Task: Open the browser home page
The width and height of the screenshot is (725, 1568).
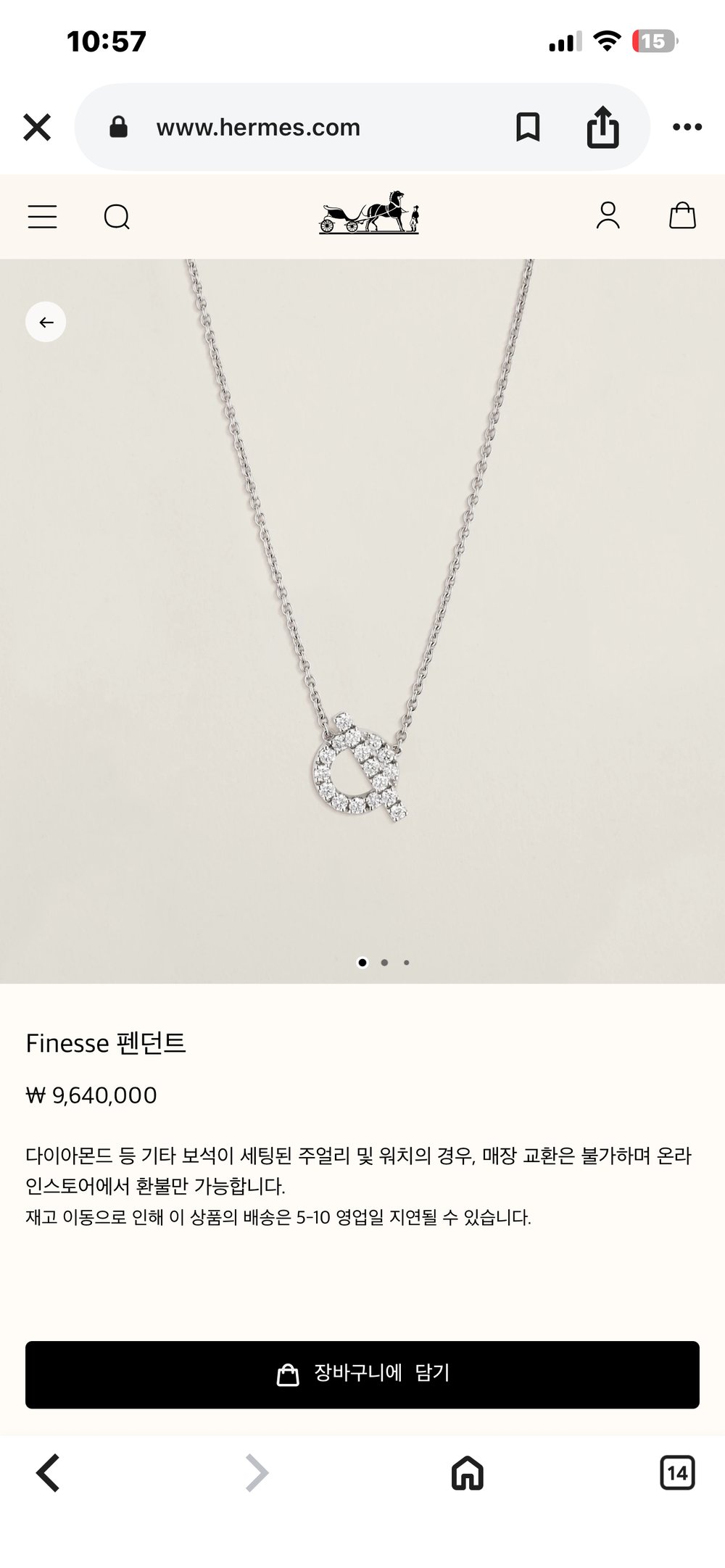Action: pyautogui.click(x=467, y=1473)
